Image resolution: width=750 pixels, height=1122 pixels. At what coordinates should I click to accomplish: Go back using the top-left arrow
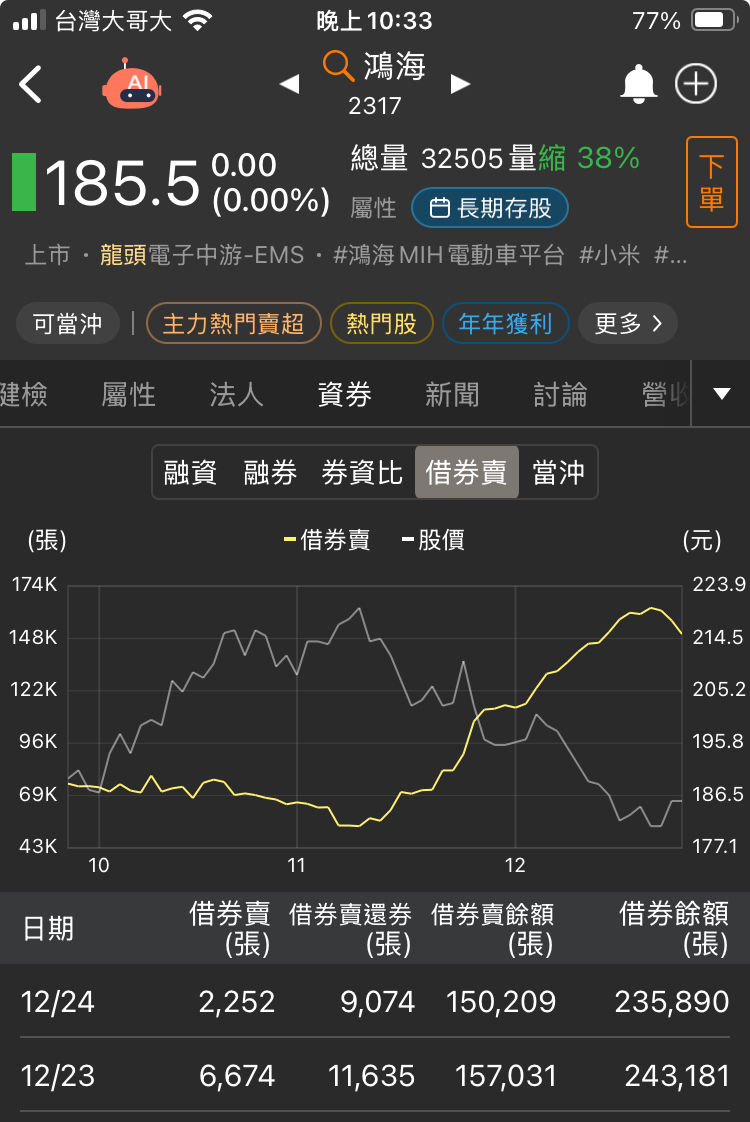30,84
